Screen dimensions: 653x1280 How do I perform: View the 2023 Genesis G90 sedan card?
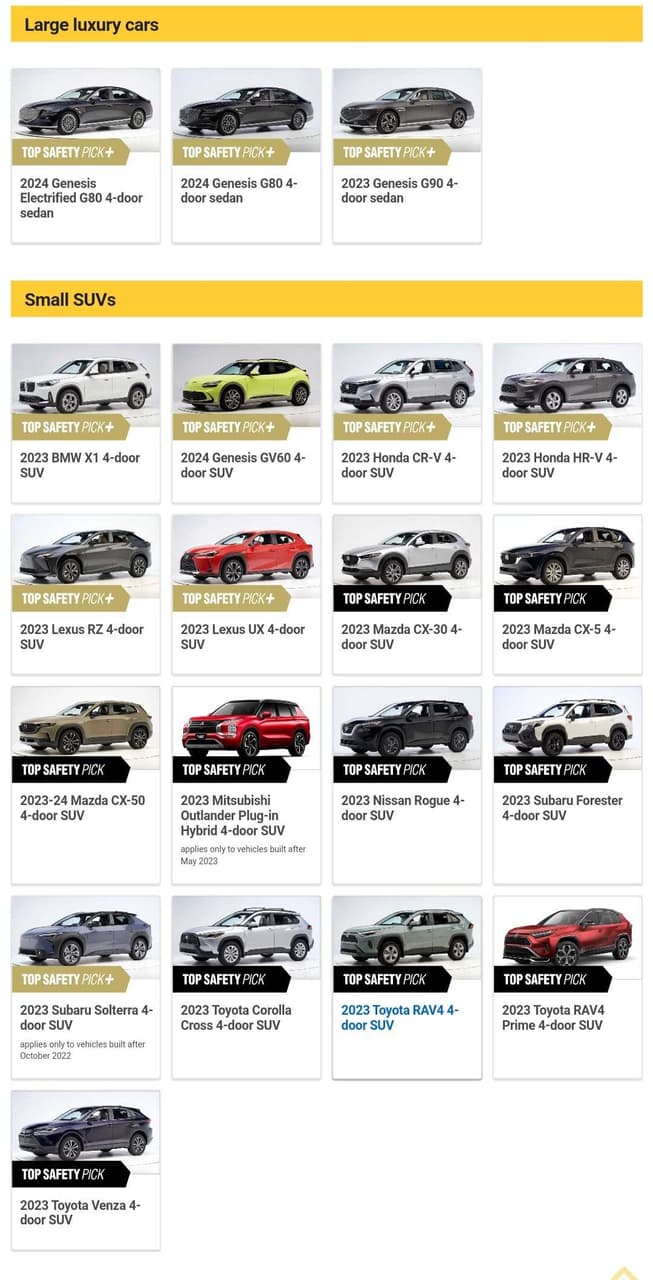point(407,155)
